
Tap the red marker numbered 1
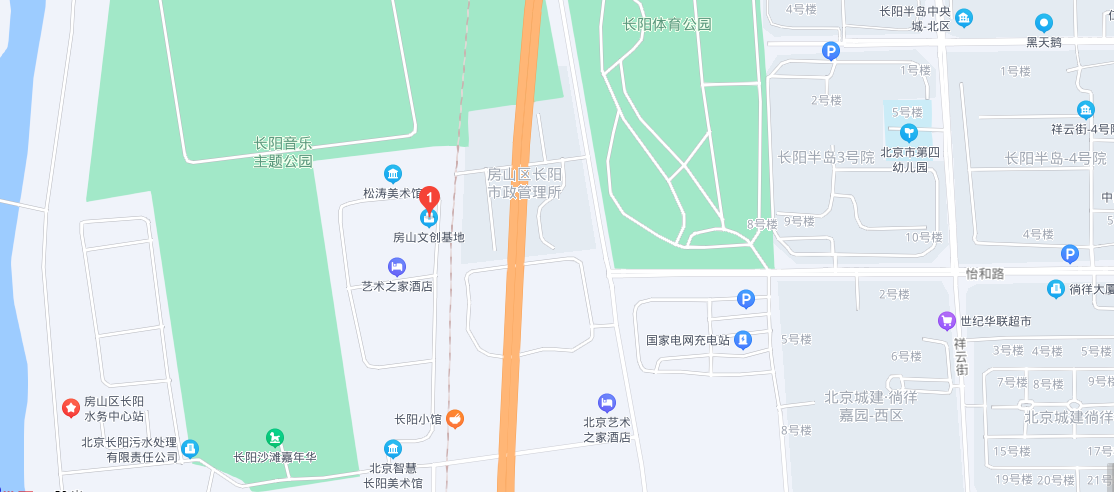coord(429,198)
